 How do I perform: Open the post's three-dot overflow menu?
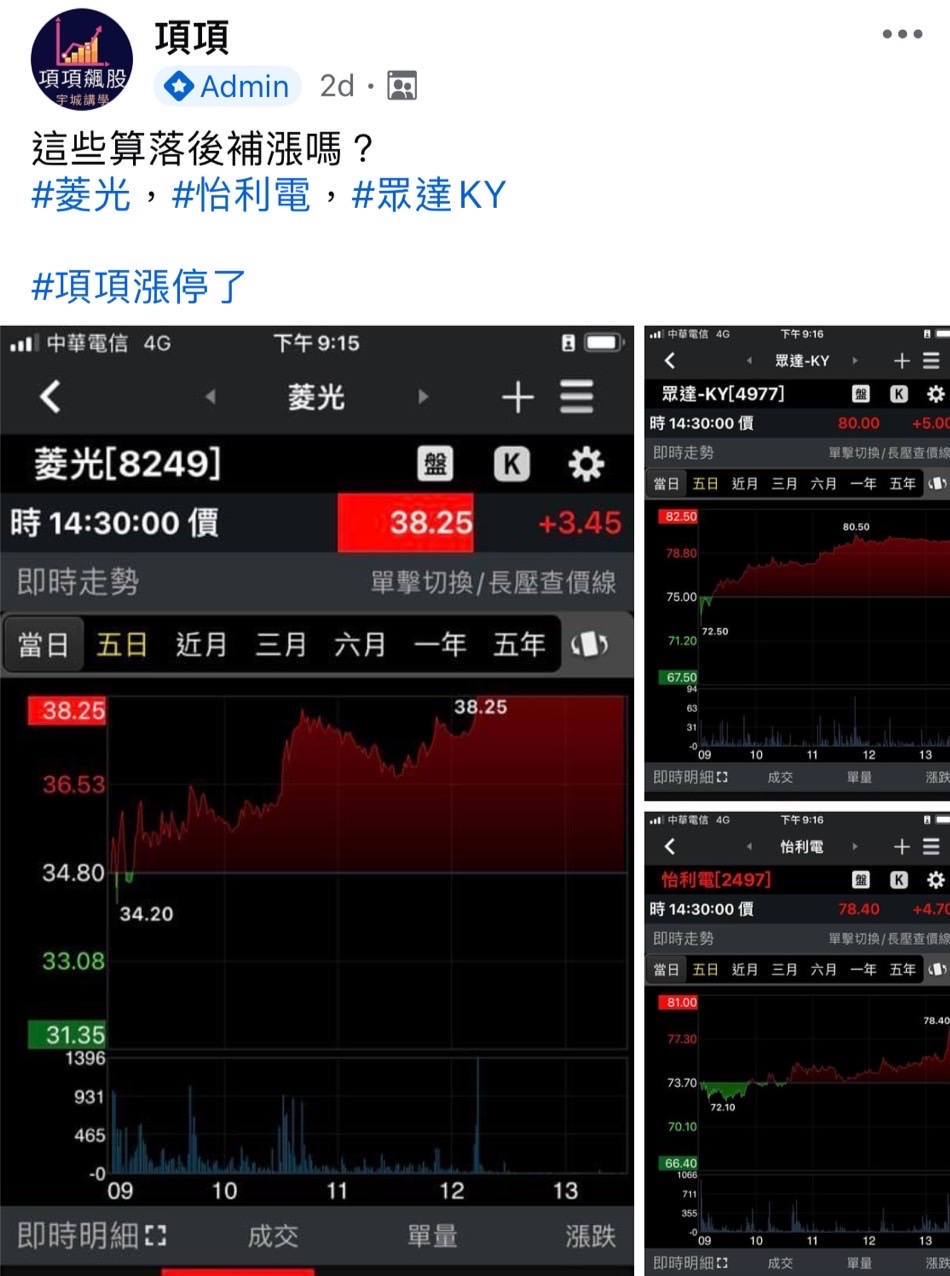pos(902,35)
